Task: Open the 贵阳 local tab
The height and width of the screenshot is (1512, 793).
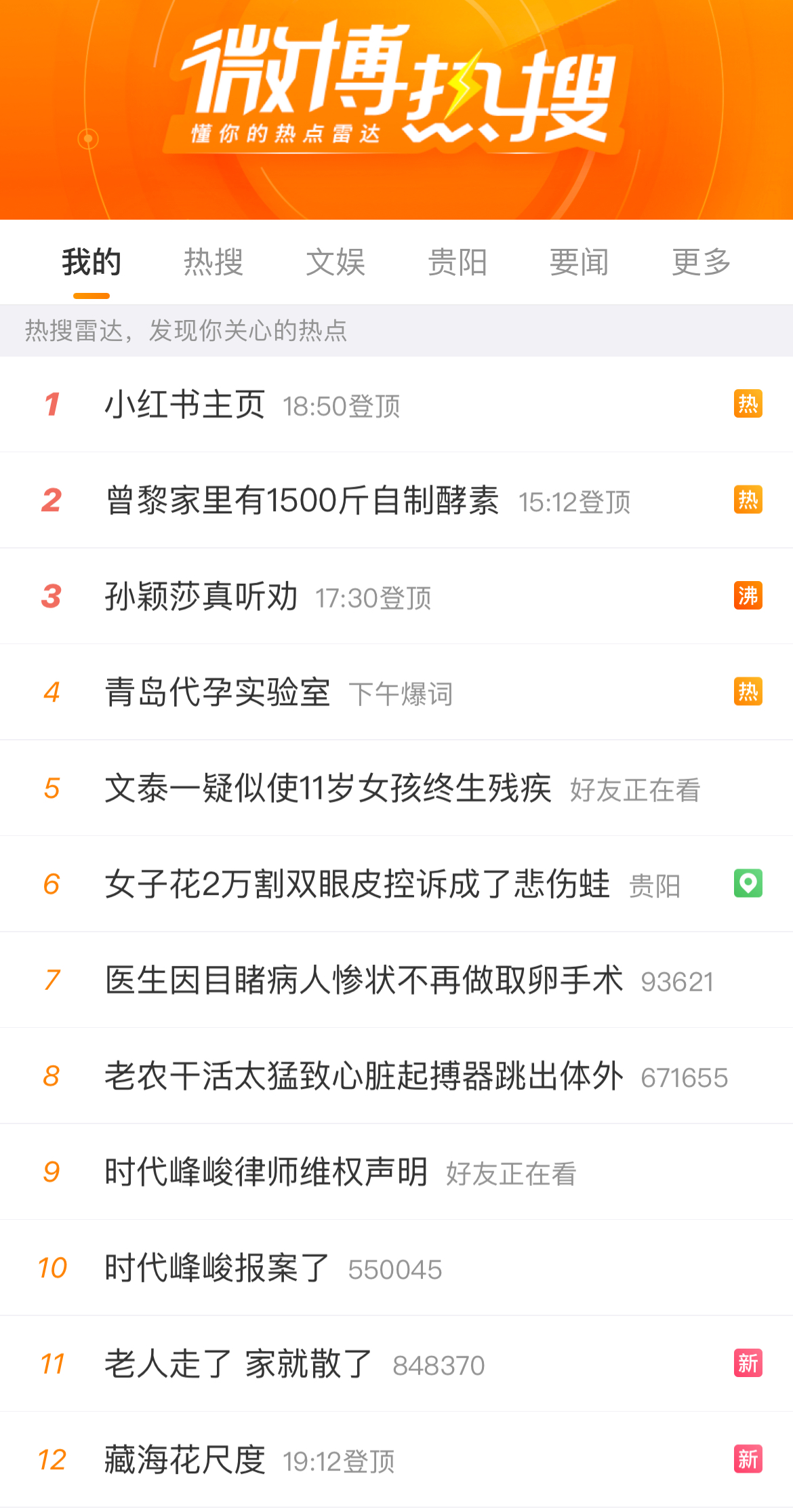Action: [x=457, y=262]
